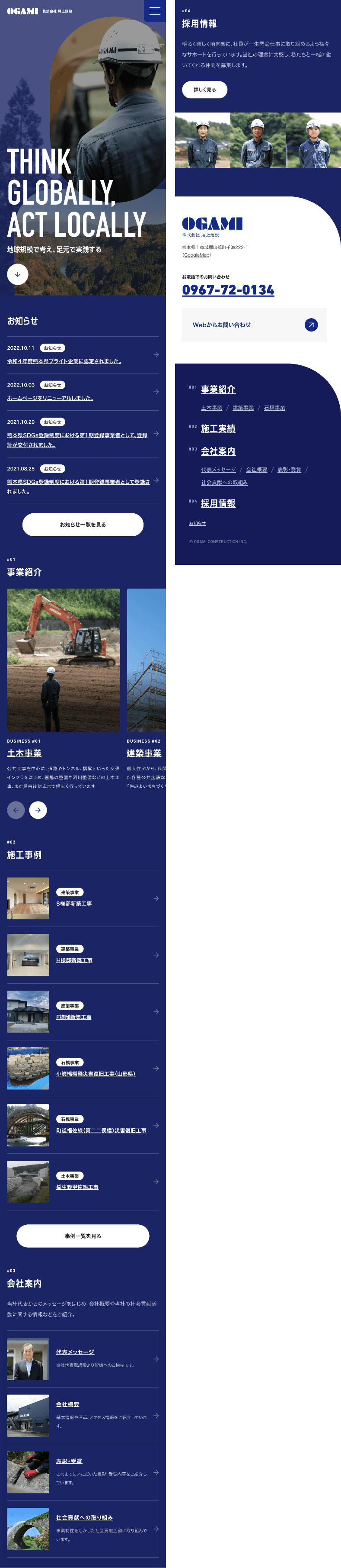Tap 詳しく見る under 採用情報
341x1568 pixels.
coord(204,90)
